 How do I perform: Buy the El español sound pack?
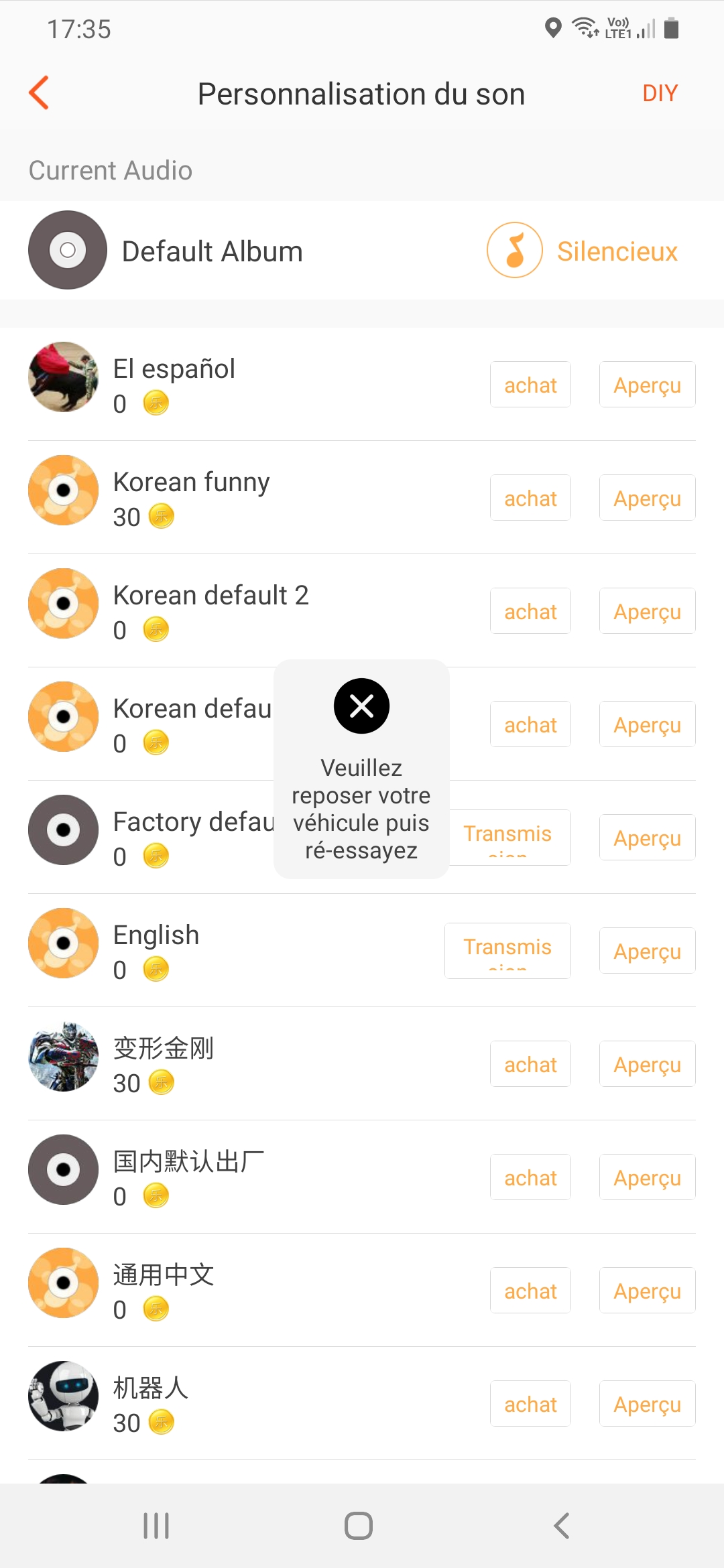530,385
